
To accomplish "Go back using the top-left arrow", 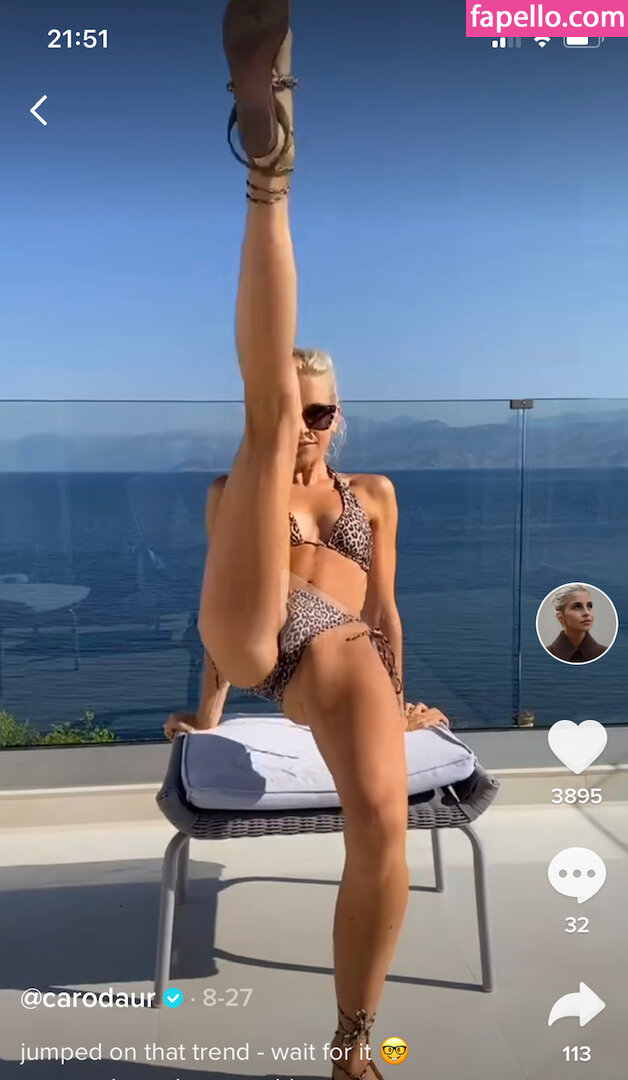I will pos(39,110).
